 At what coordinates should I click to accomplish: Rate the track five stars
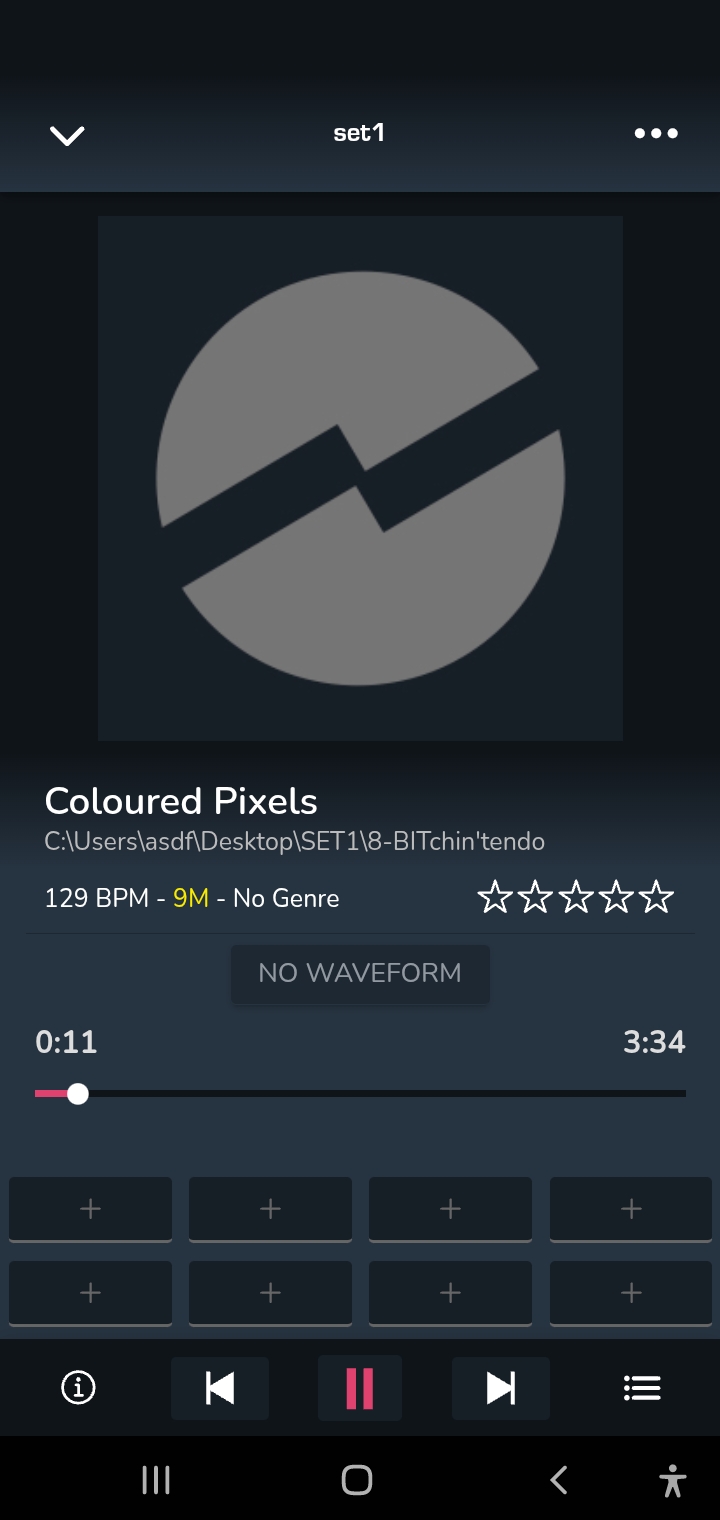coord(656,897)
